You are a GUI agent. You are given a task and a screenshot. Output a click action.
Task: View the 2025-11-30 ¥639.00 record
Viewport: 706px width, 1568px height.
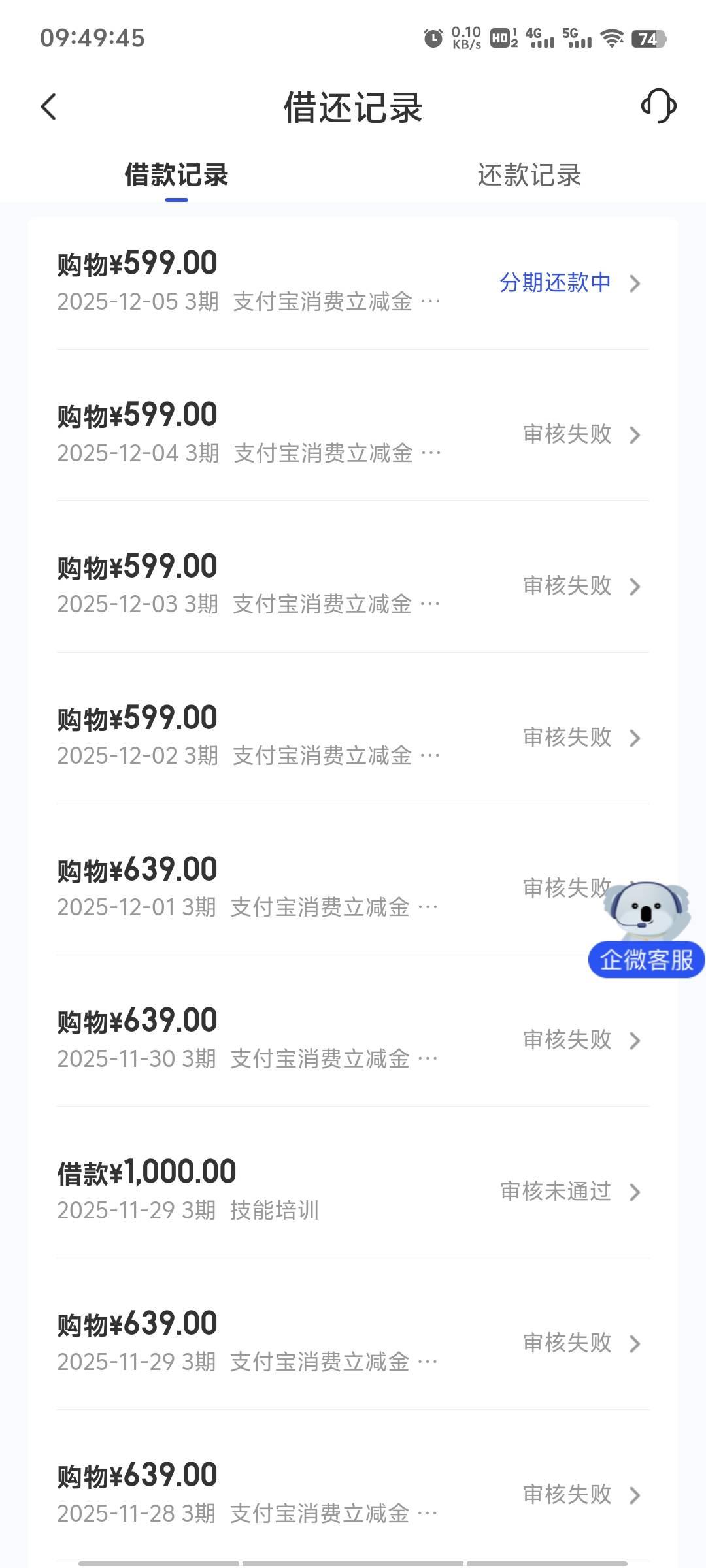click(352, 1040)
